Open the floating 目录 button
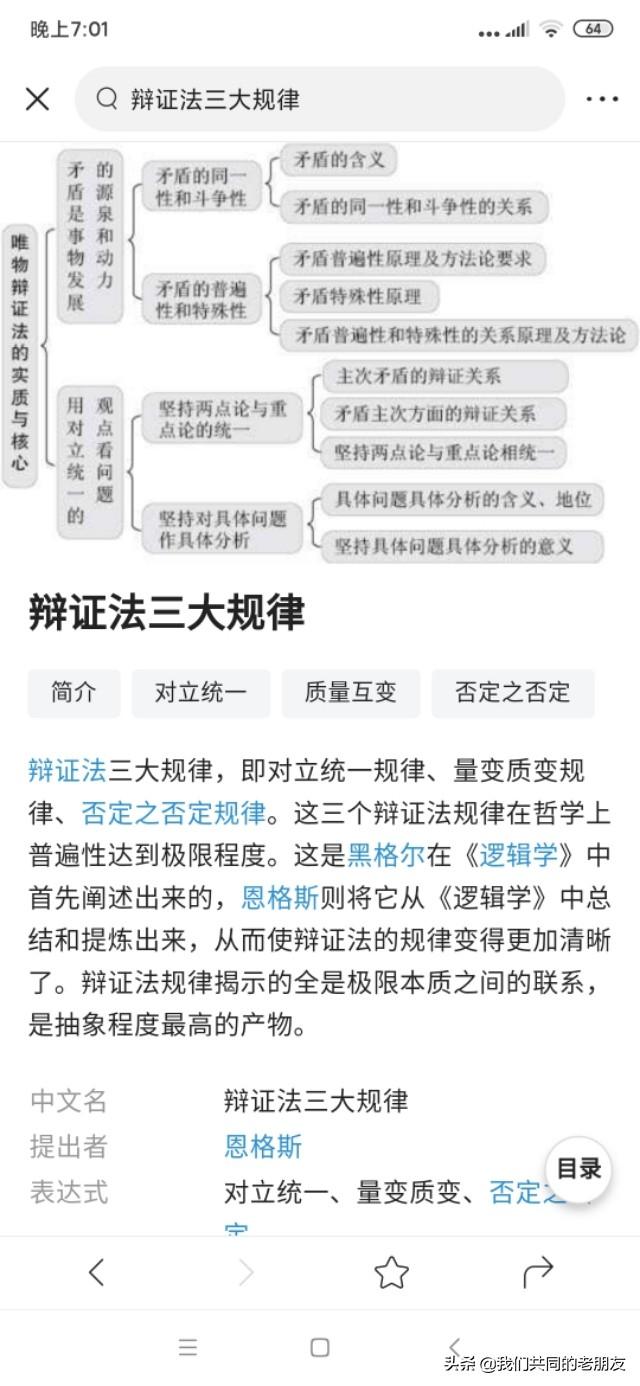This screenshot has width=640, height=1386. (x=578, y=1168)
